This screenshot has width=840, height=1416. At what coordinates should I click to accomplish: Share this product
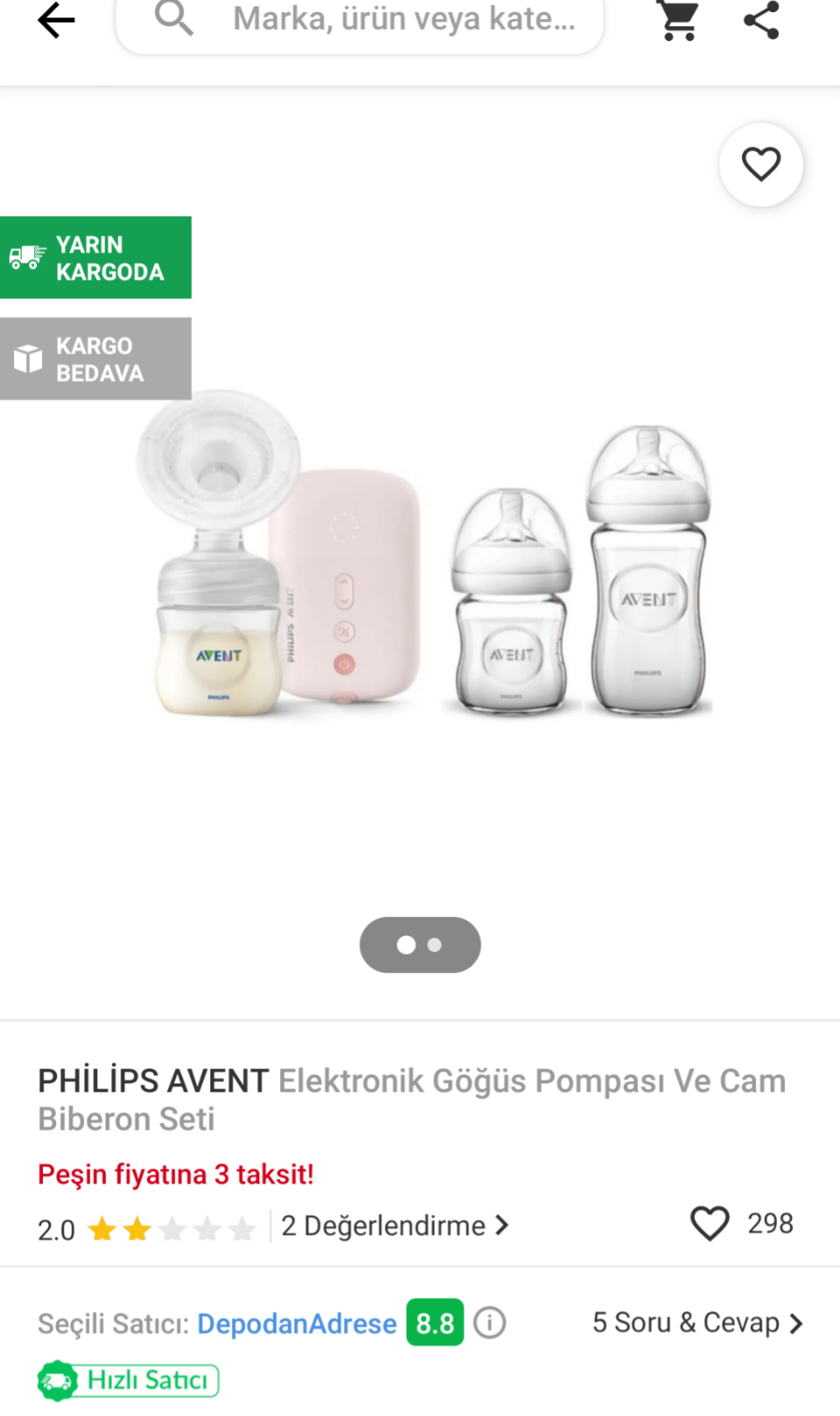(x=761, y=20)
